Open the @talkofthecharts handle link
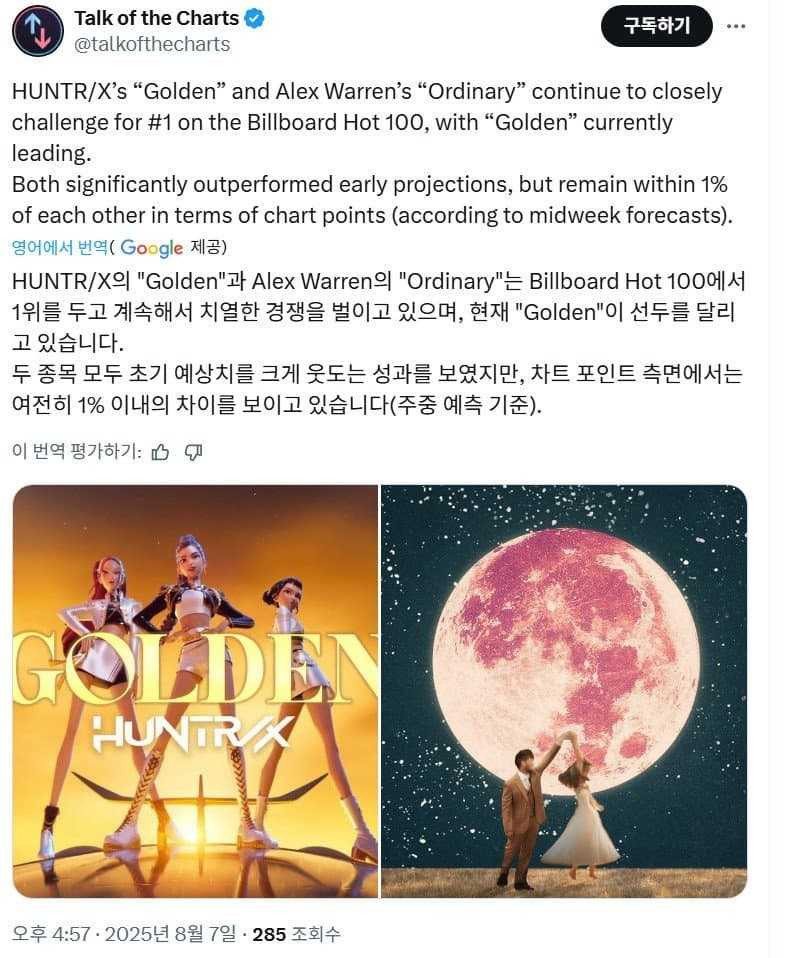 click(152, 44)
